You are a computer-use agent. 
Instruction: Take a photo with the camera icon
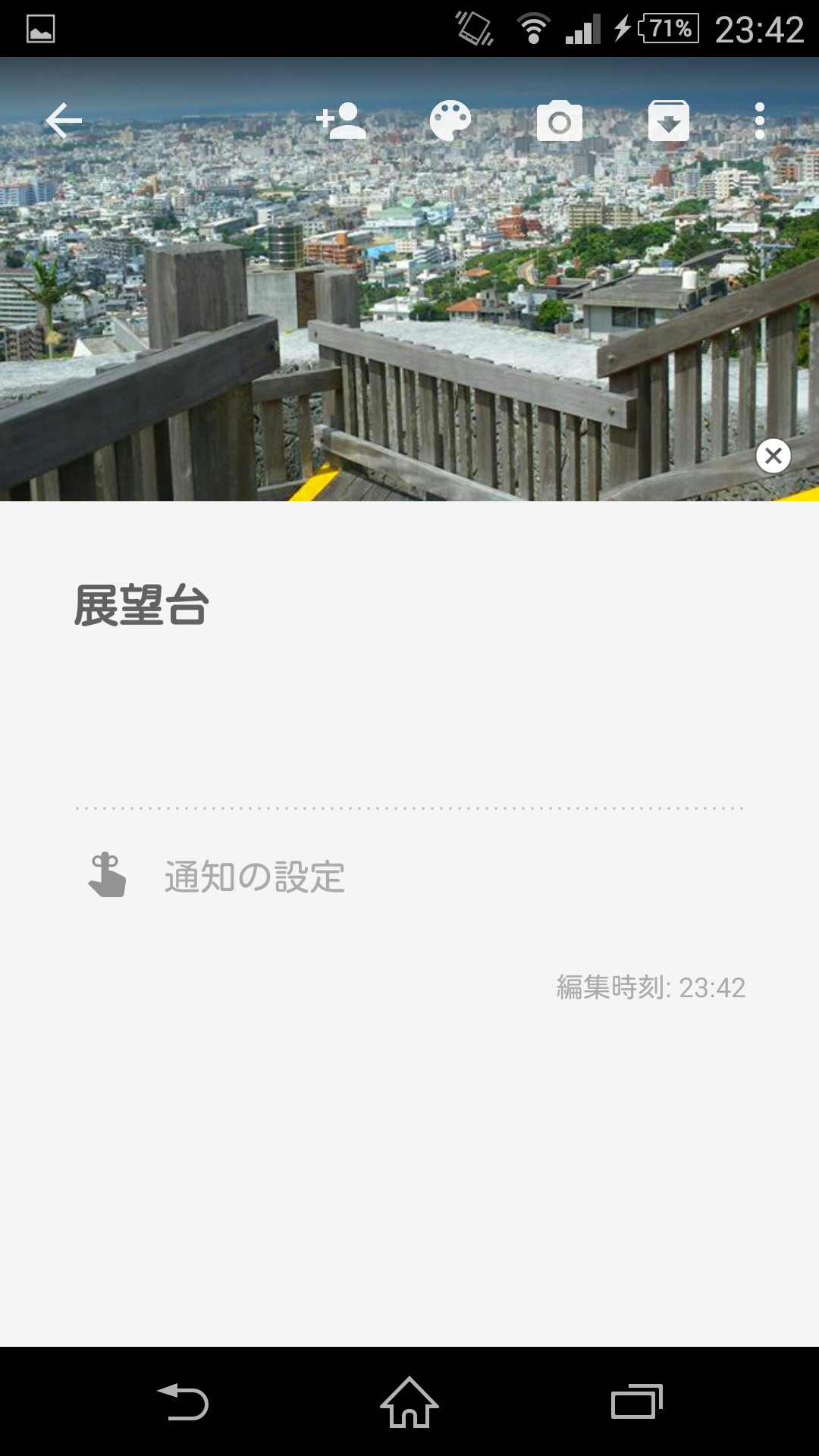559,120
